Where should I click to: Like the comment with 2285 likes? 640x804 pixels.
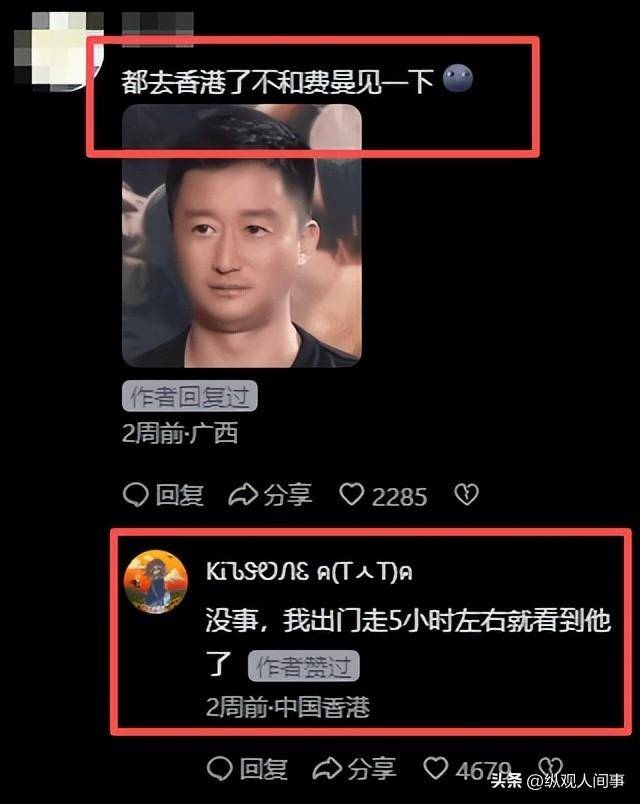(x=352, y=494)
